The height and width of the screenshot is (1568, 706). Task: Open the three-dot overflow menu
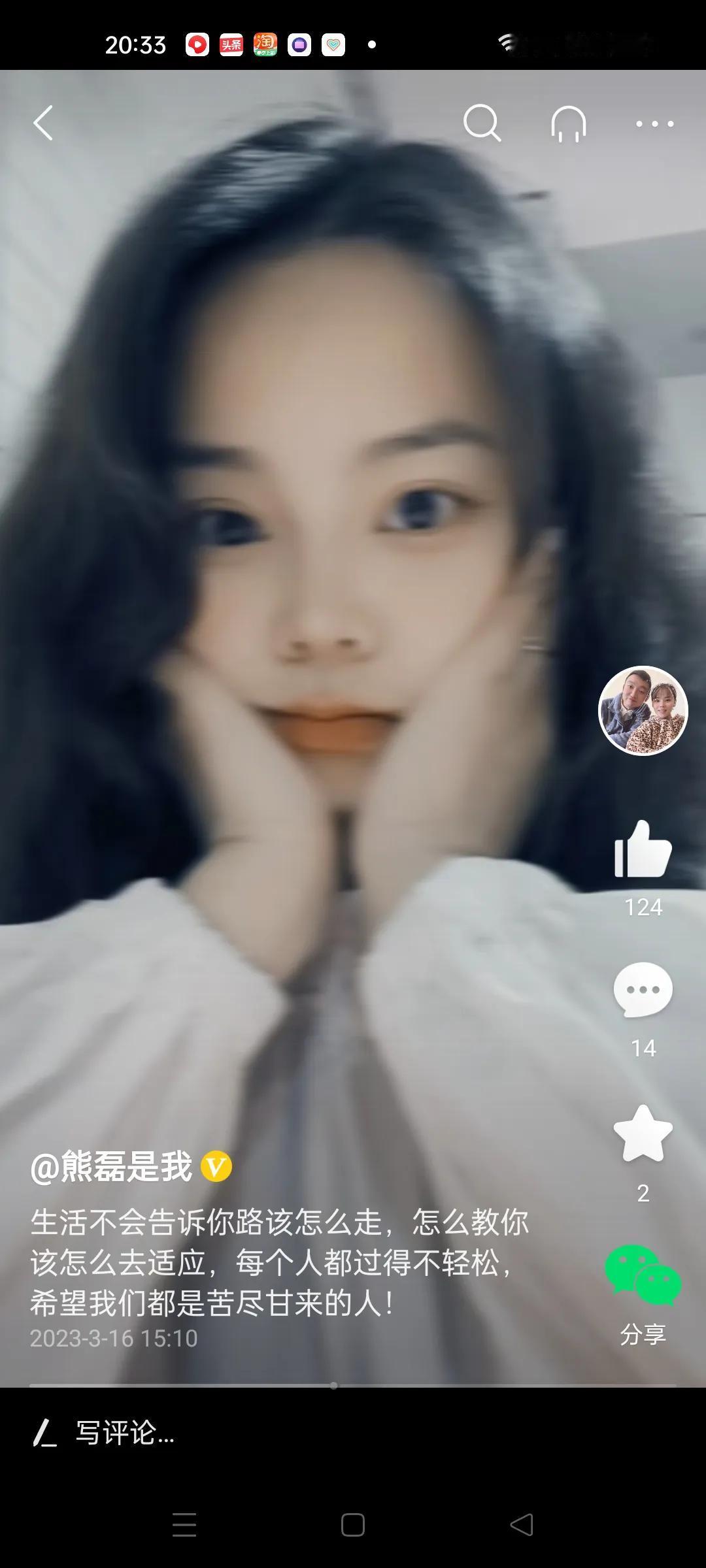click(654, 123)
